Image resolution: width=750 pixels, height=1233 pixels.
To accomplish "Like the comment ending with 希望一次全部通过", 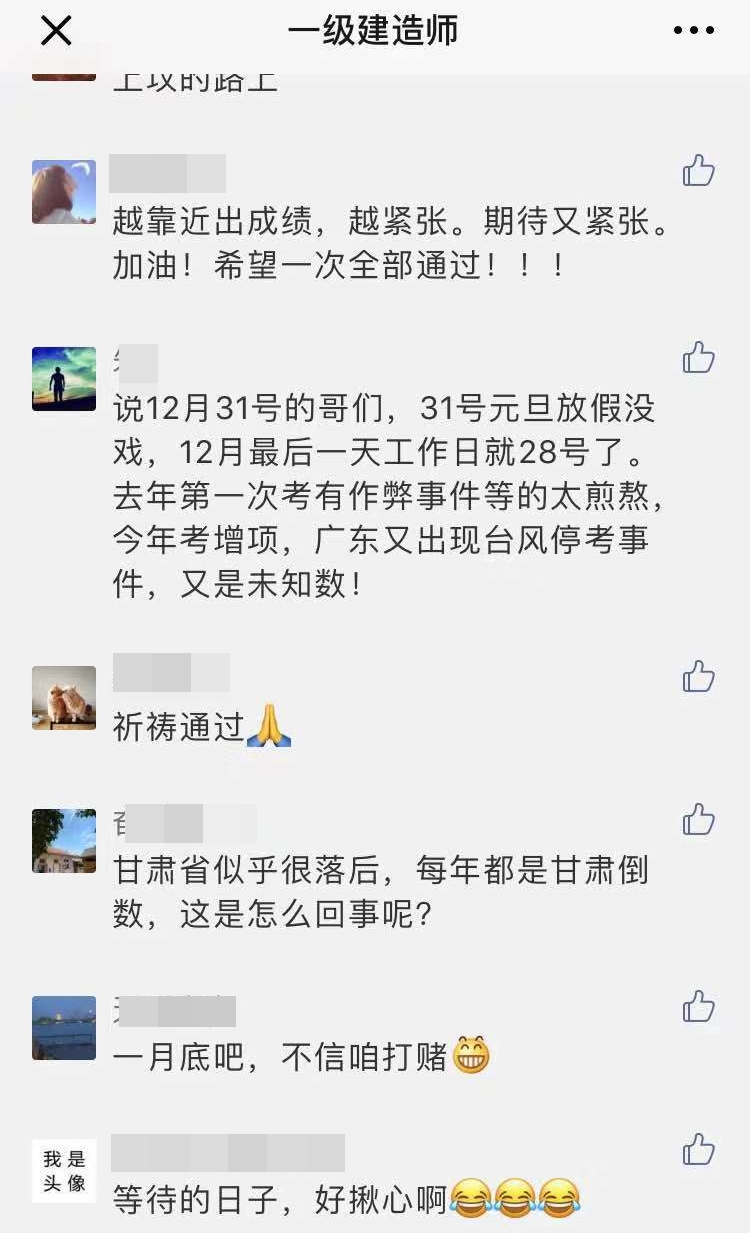I will [700, 172].
